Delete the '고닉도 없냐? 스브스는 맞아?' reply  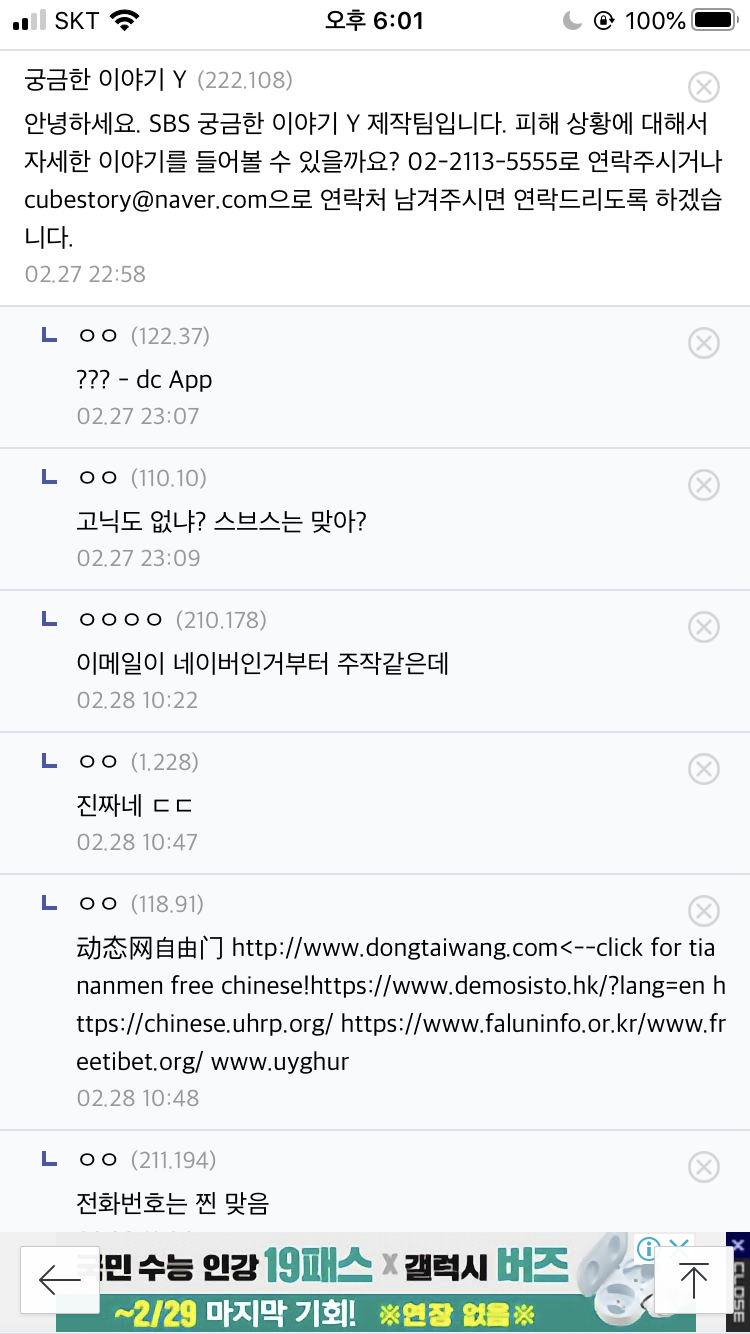pyautogui.click(x=704, y=486)
